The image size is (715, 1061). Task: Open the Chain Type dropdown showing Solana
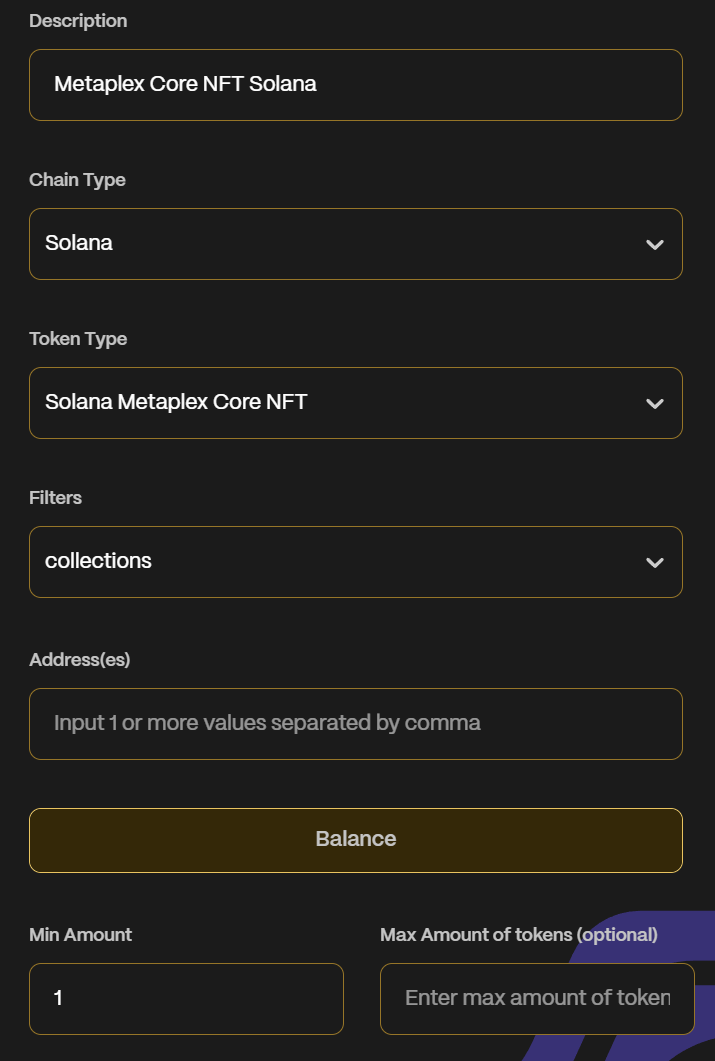(356, 244)
